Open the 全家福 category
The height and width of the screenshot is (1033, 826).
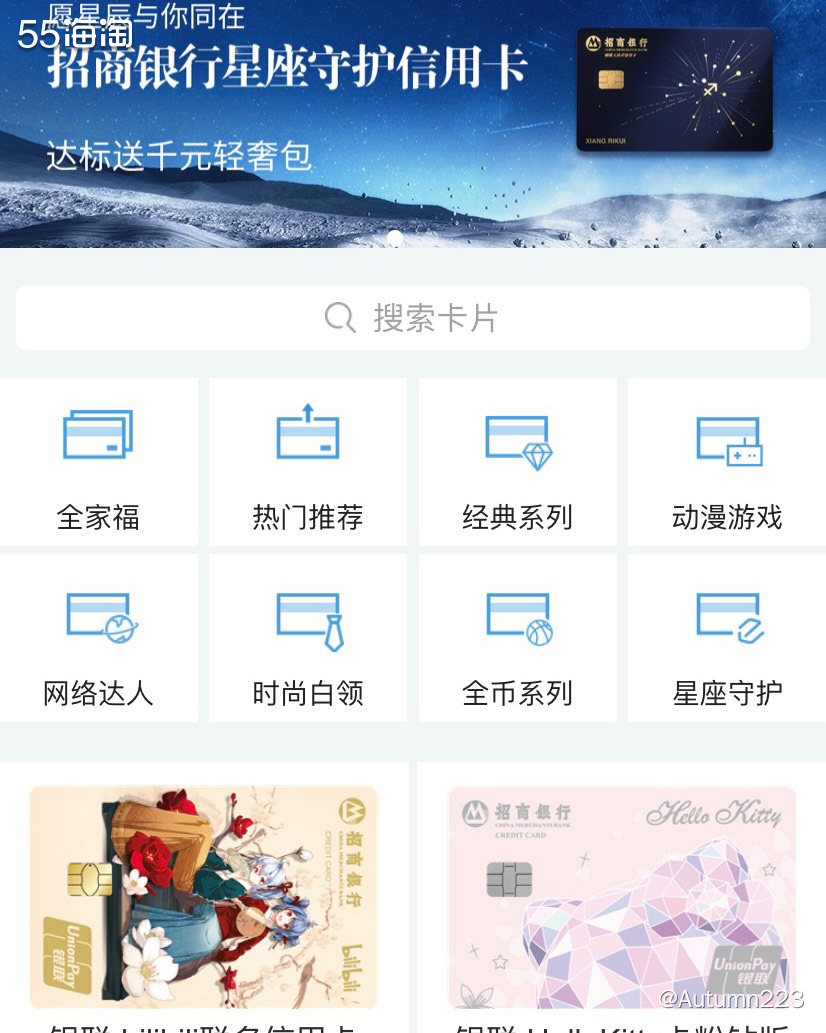point(98,462)
